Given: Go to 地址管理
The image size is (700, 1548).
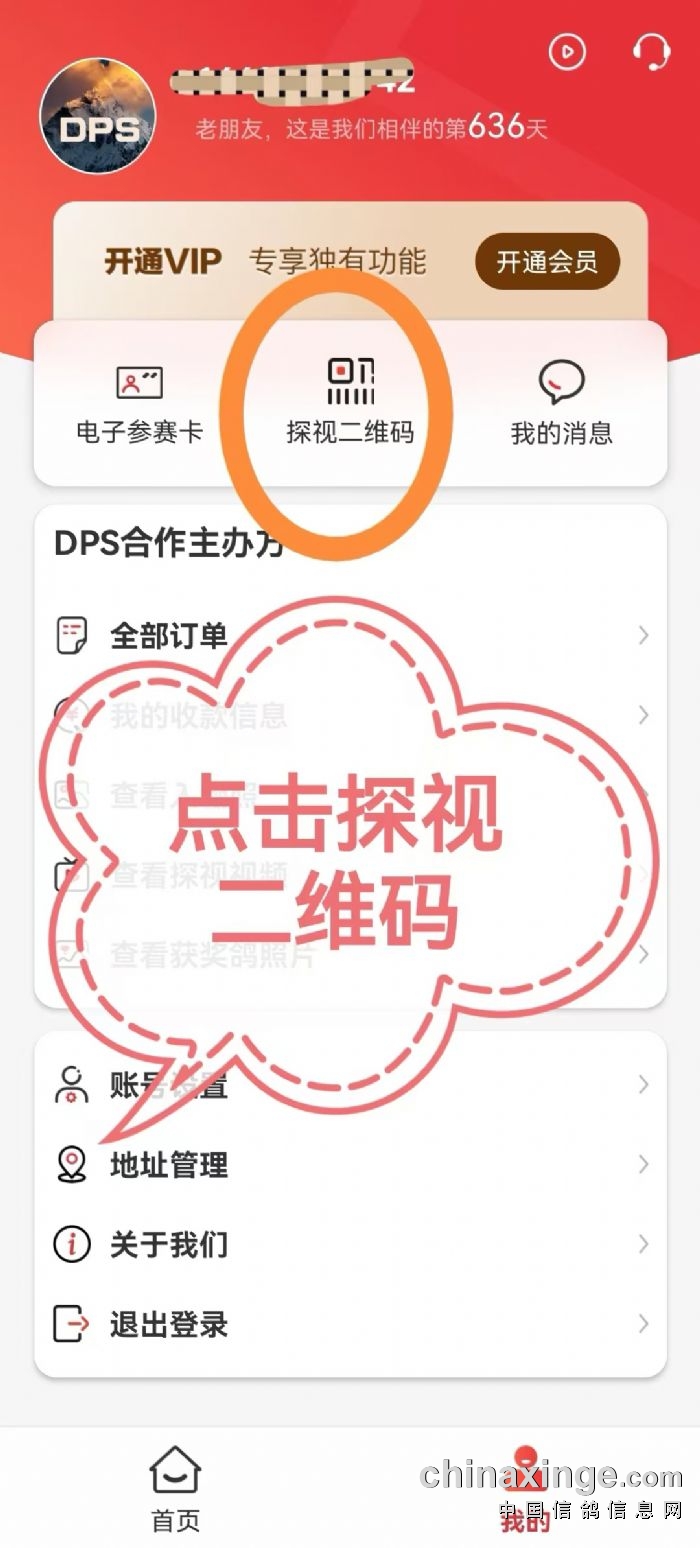Looking at the screenshot, I should [x=350, y=1164].
